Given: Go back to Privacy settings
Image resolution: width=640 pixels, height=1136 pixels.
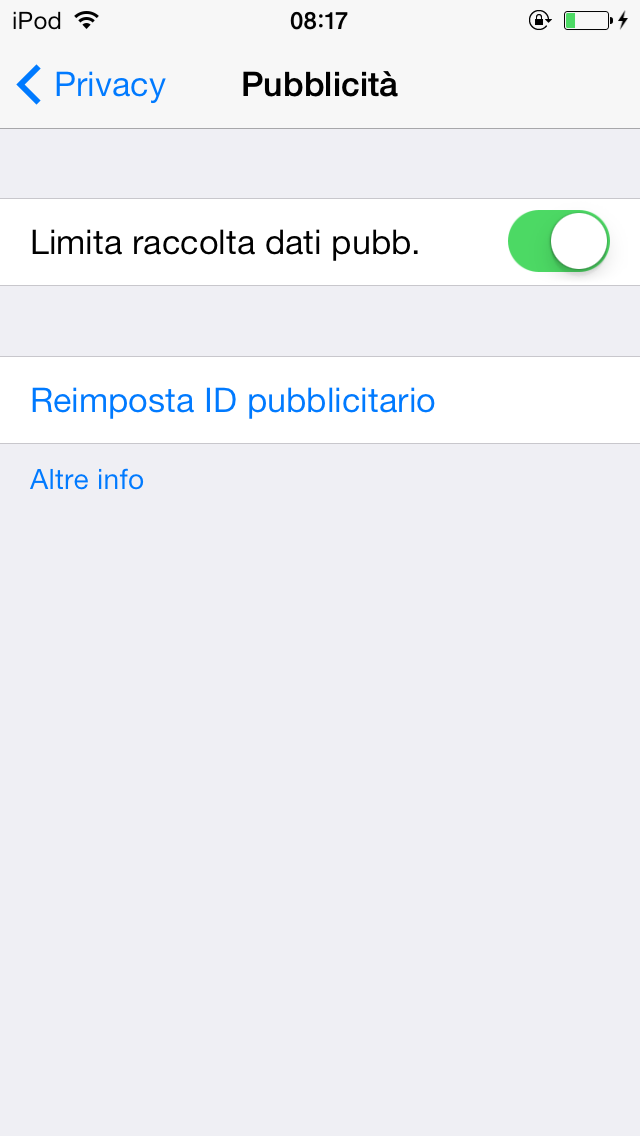Looking at the screenshot, I should [90, 85].
